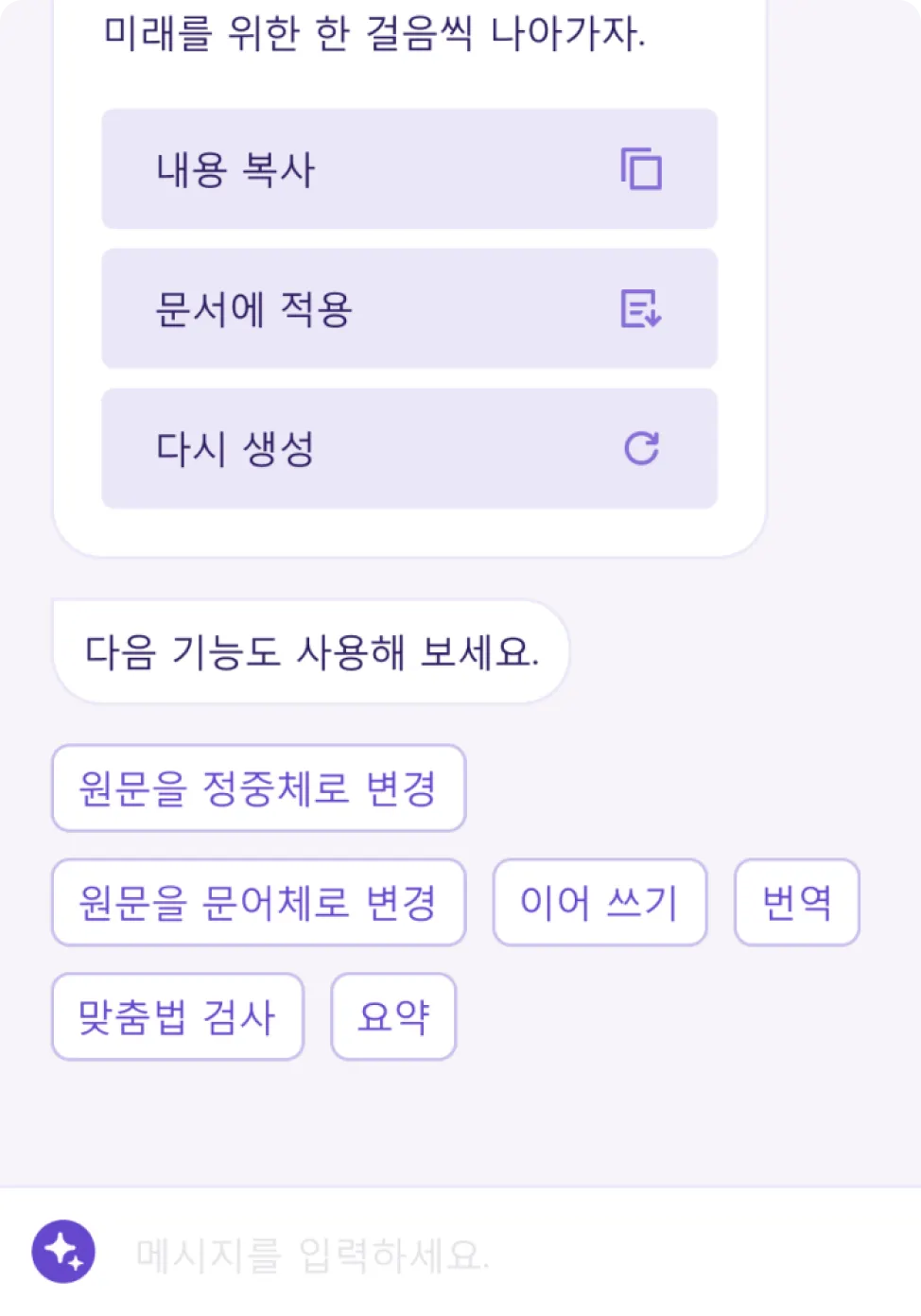Regenerate the response with 다시 생성
921x1316 pixels.
pos(408,448)
